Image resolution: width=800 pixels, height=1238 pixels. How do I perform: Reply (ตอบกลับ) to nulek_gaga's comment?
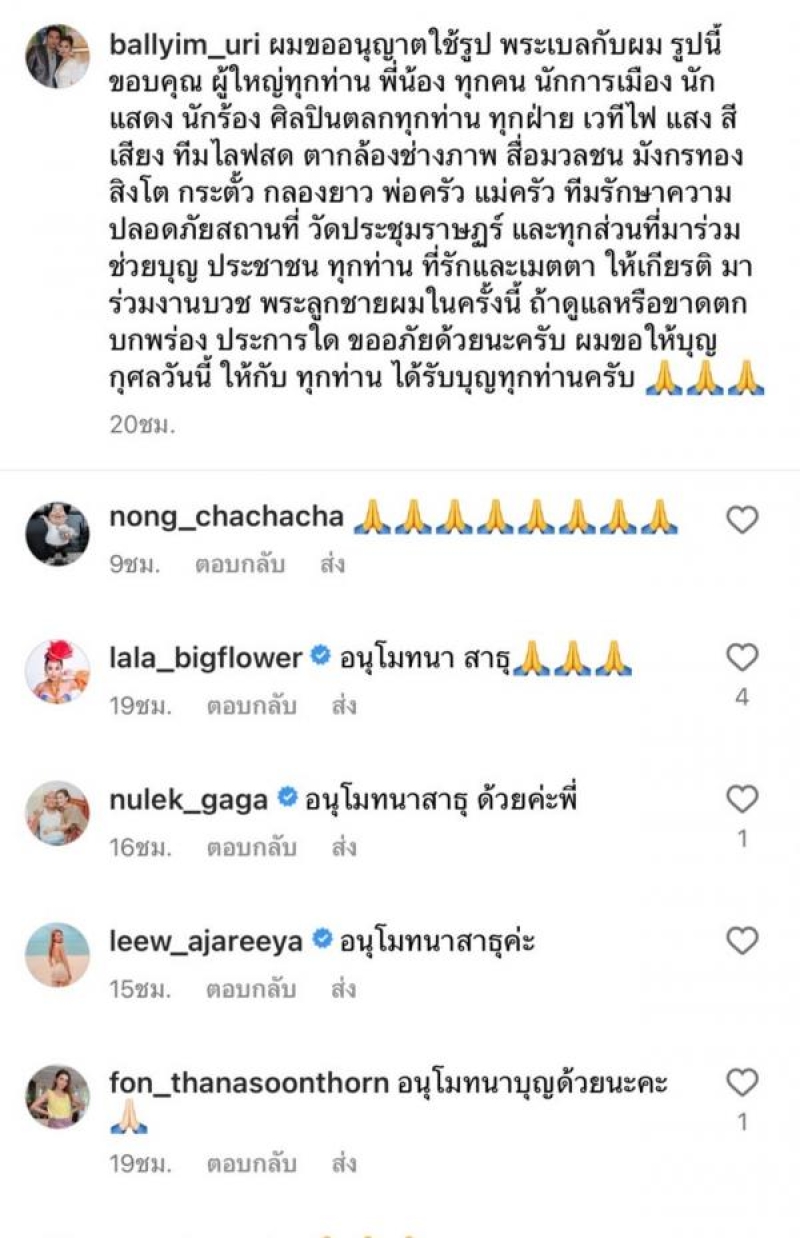point(252,848)
